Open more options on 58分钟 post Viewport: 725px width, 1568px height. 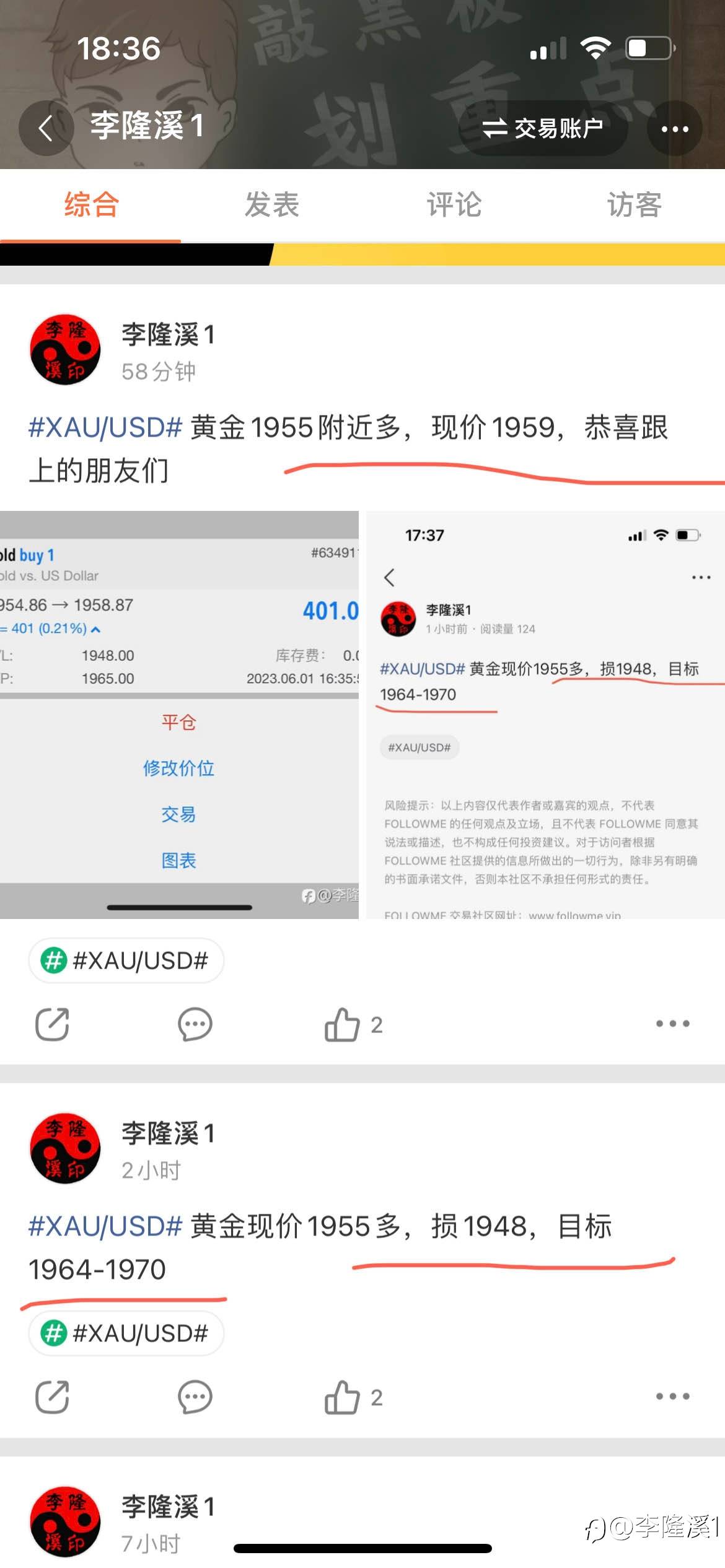click(x=672, y=1024)
